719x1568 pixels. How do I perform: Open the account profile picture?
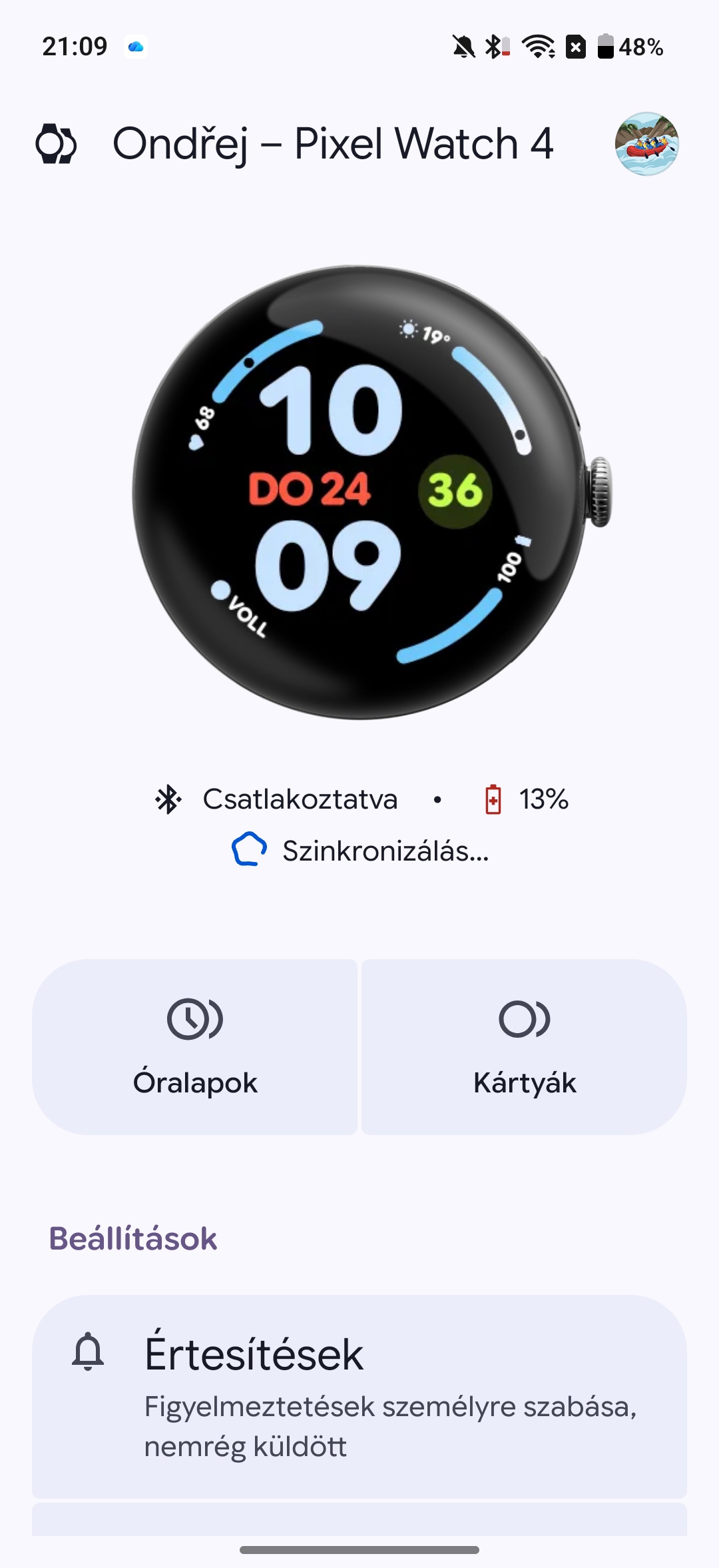(646, 144)
